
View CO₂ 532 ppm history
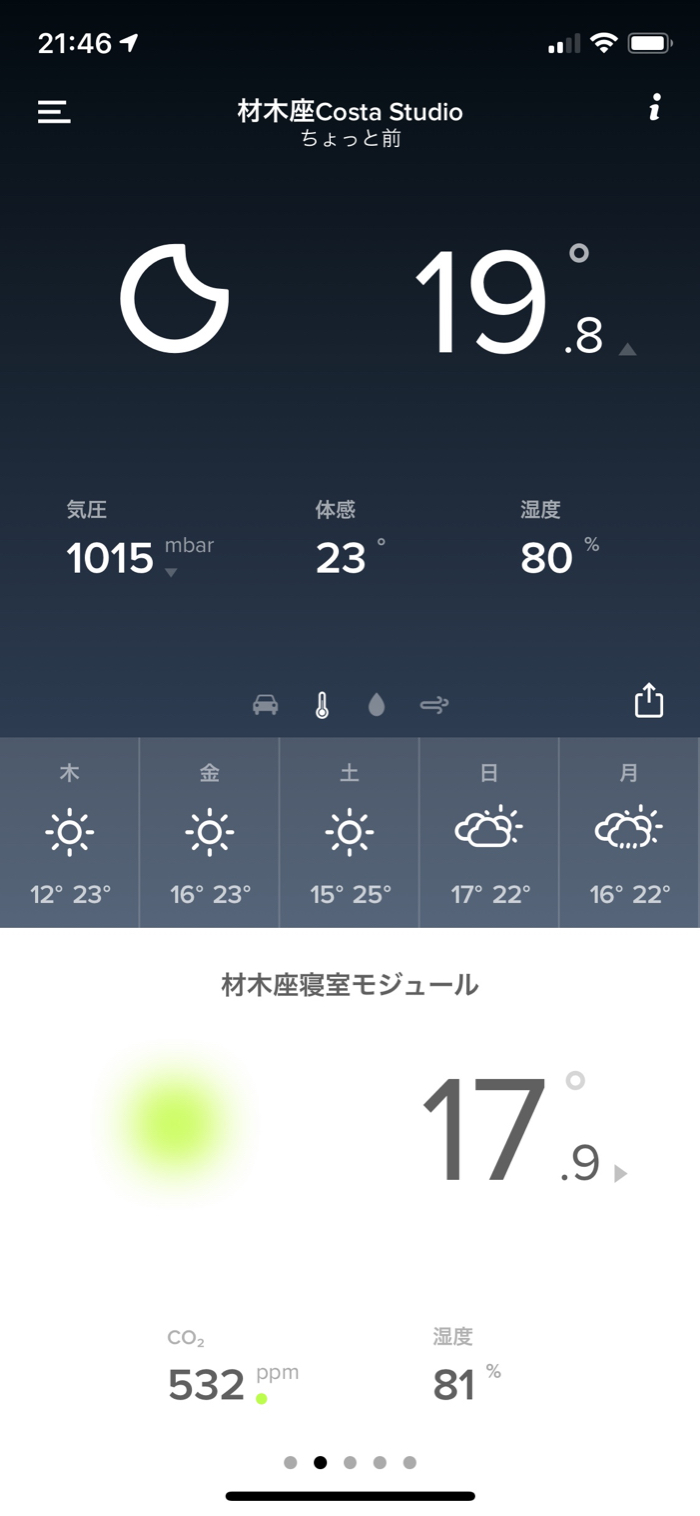tap(208, 1385)
